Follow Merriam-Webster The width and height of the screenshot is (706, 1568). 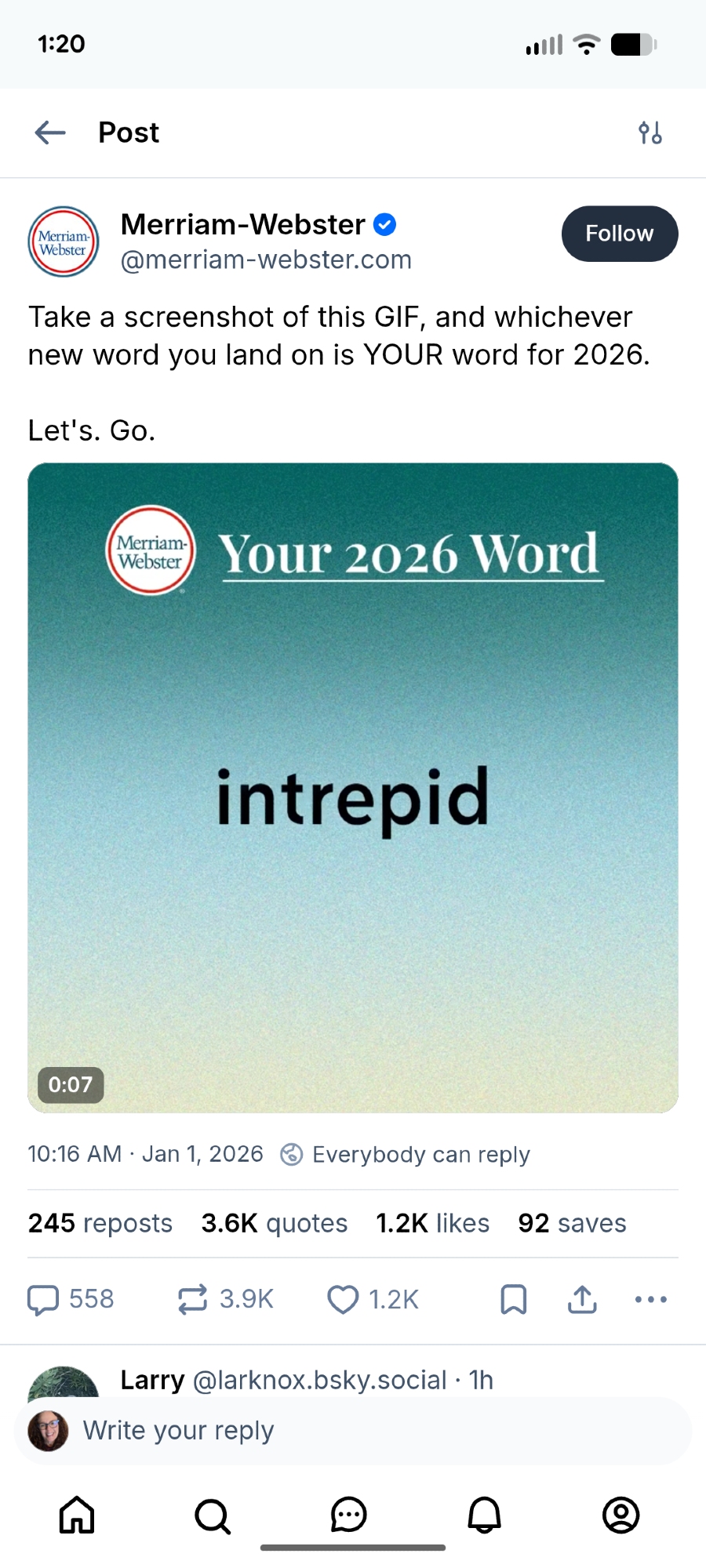619,234
